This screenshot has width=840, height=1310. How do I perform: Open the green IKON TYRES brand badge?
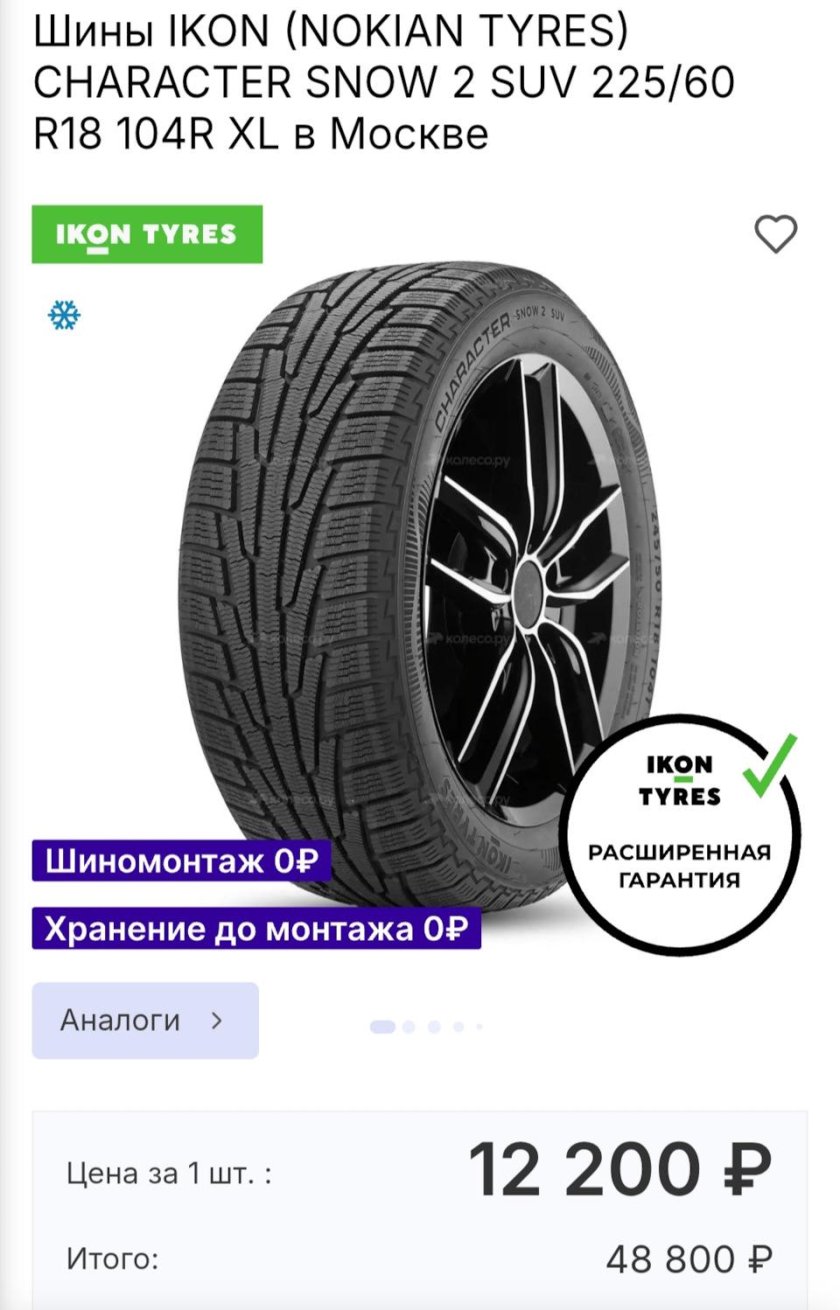click(x=147, y=234)
